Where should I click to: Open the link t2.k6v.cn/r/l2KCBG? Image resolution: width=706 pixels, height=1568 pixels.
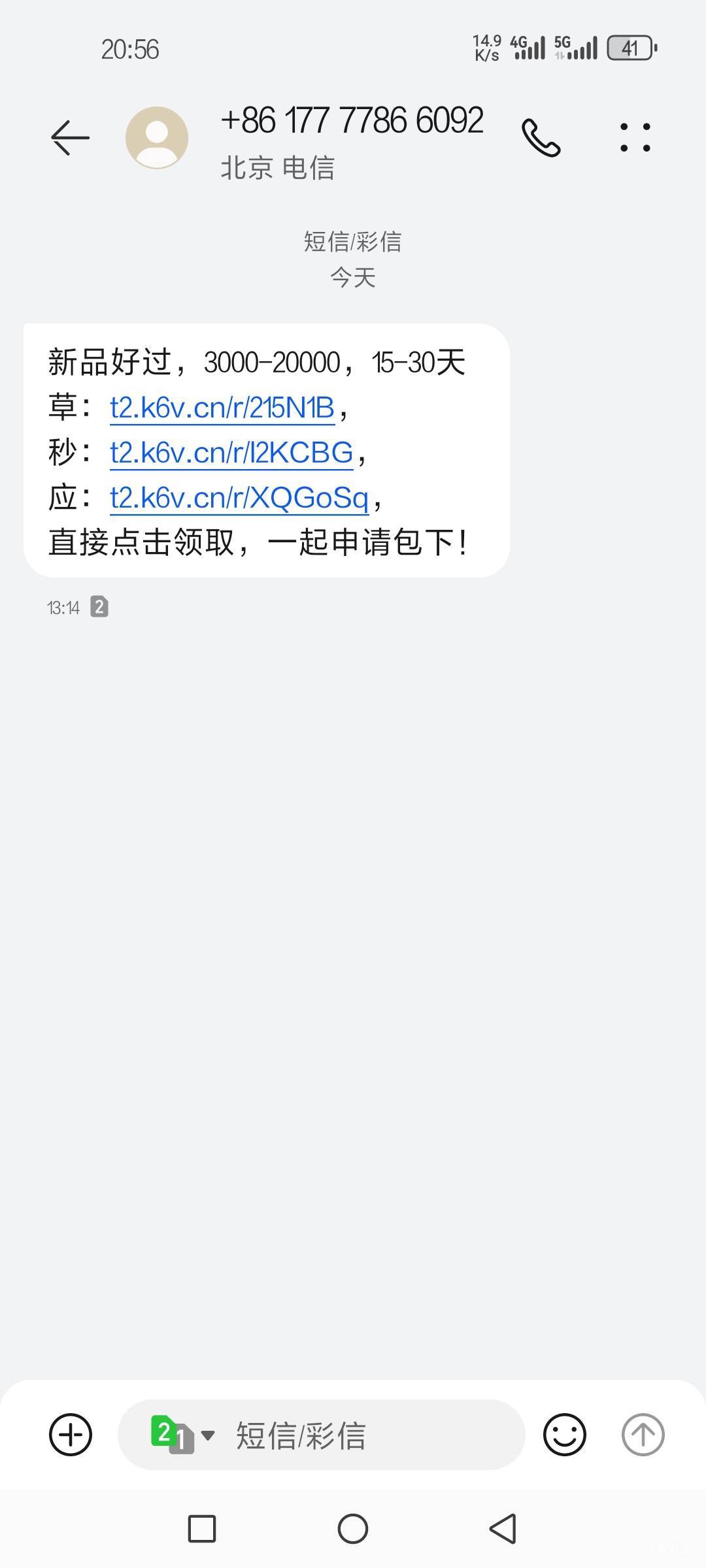pos(231,453)
